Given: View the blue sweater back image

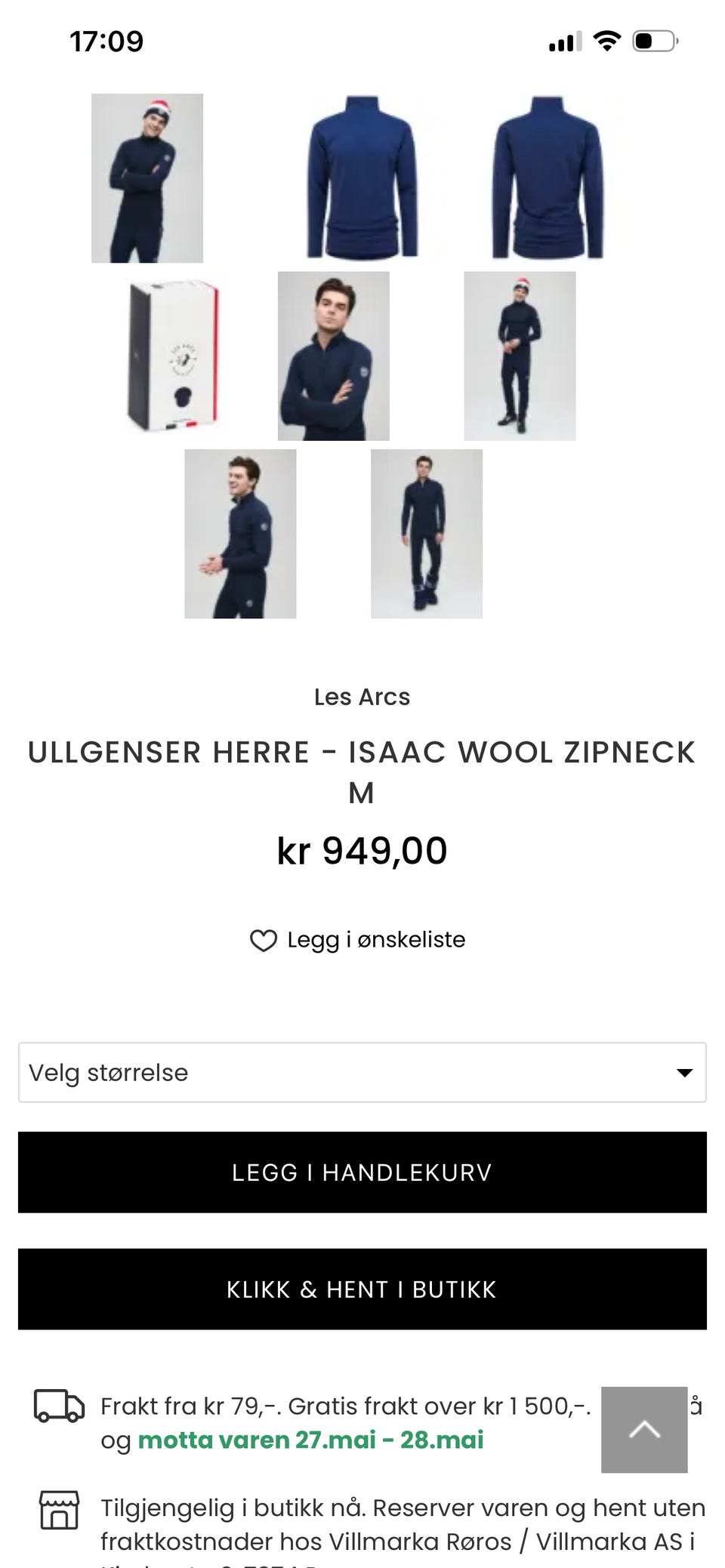Looking at the screenshot, I should 548,178.
